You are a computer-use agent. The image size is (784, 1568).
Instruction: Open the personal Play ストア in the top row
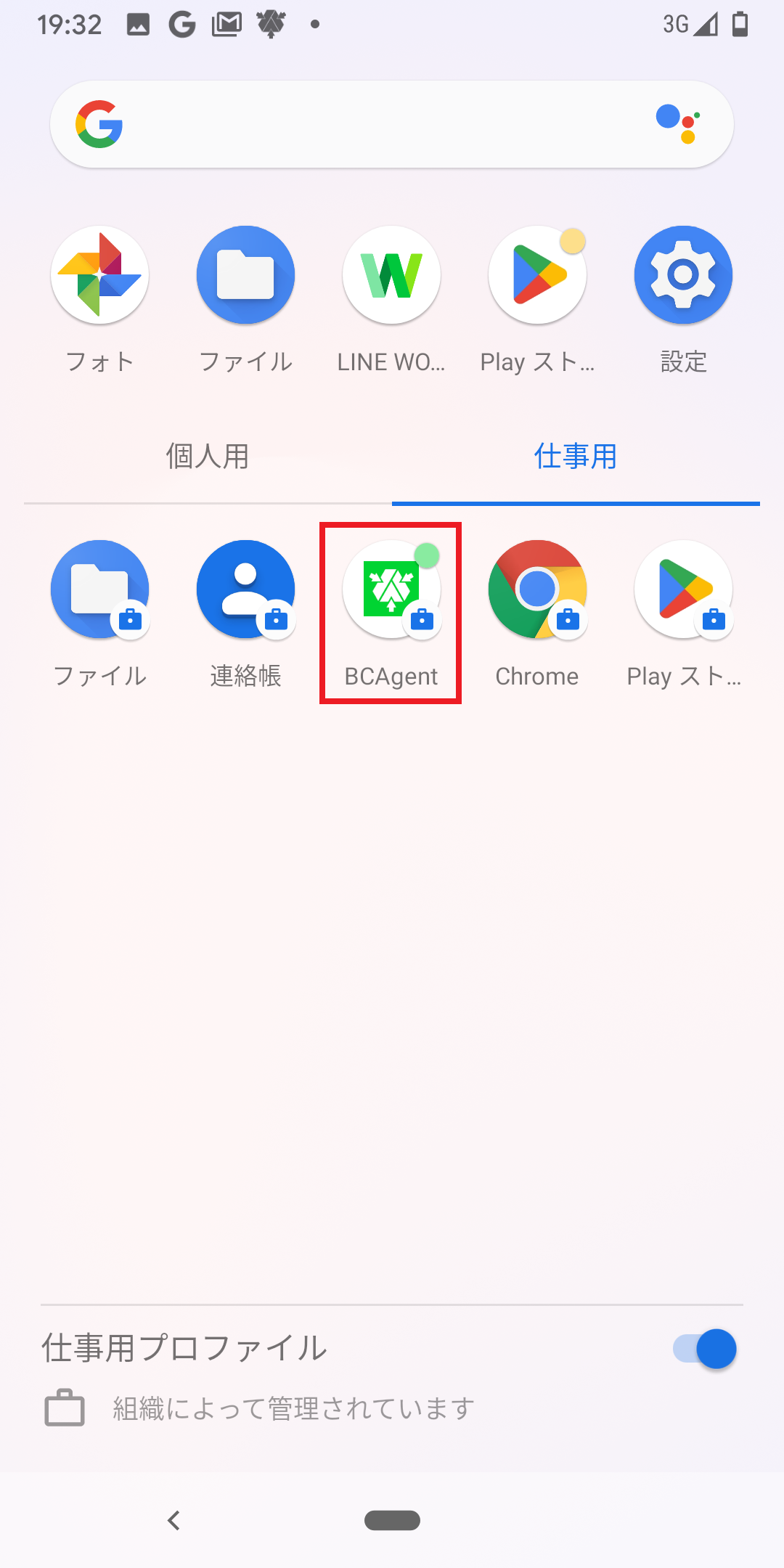tap(537, 276)
